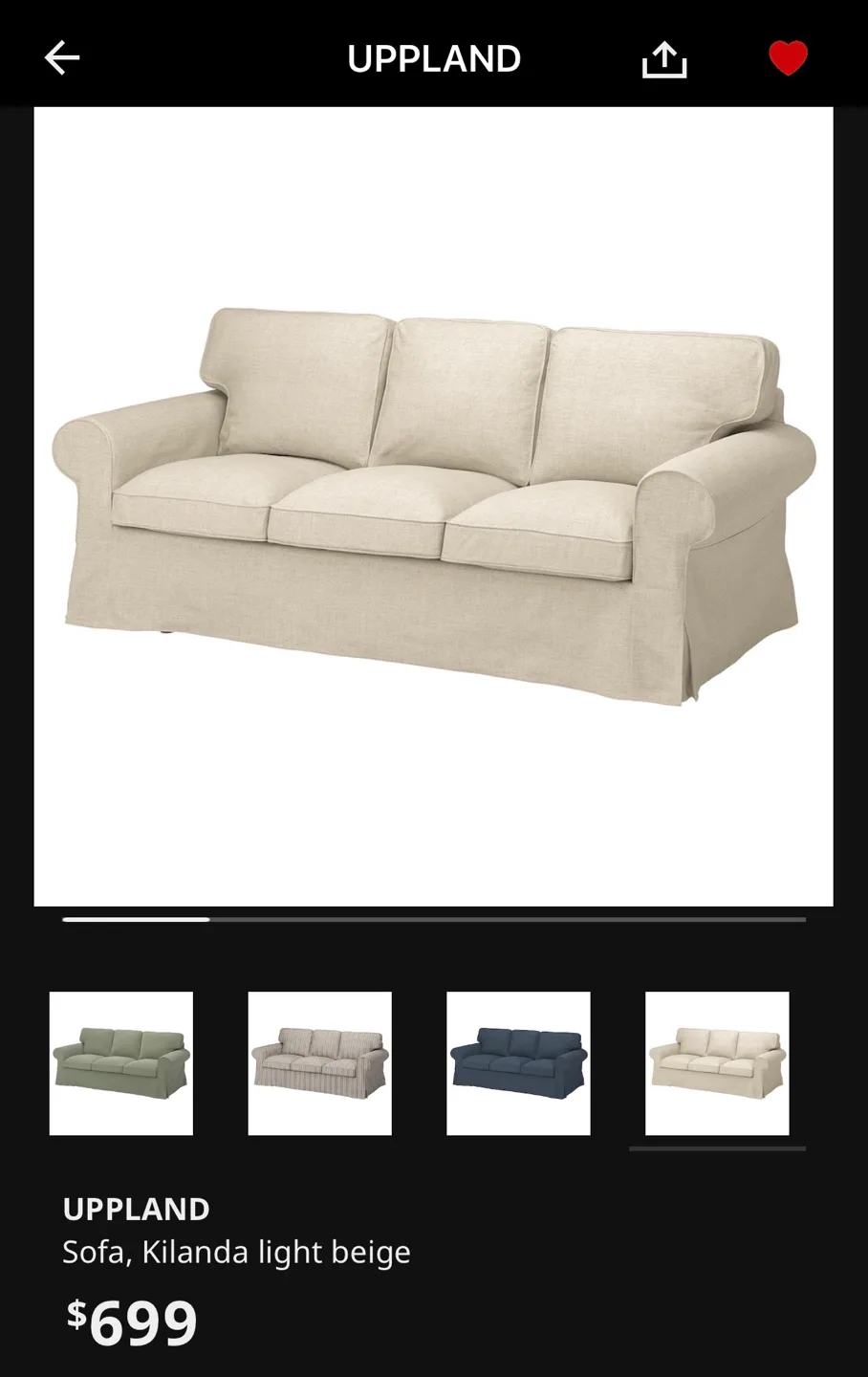
Task: Select the share export icon in header
Action: (x=663, y=57)
